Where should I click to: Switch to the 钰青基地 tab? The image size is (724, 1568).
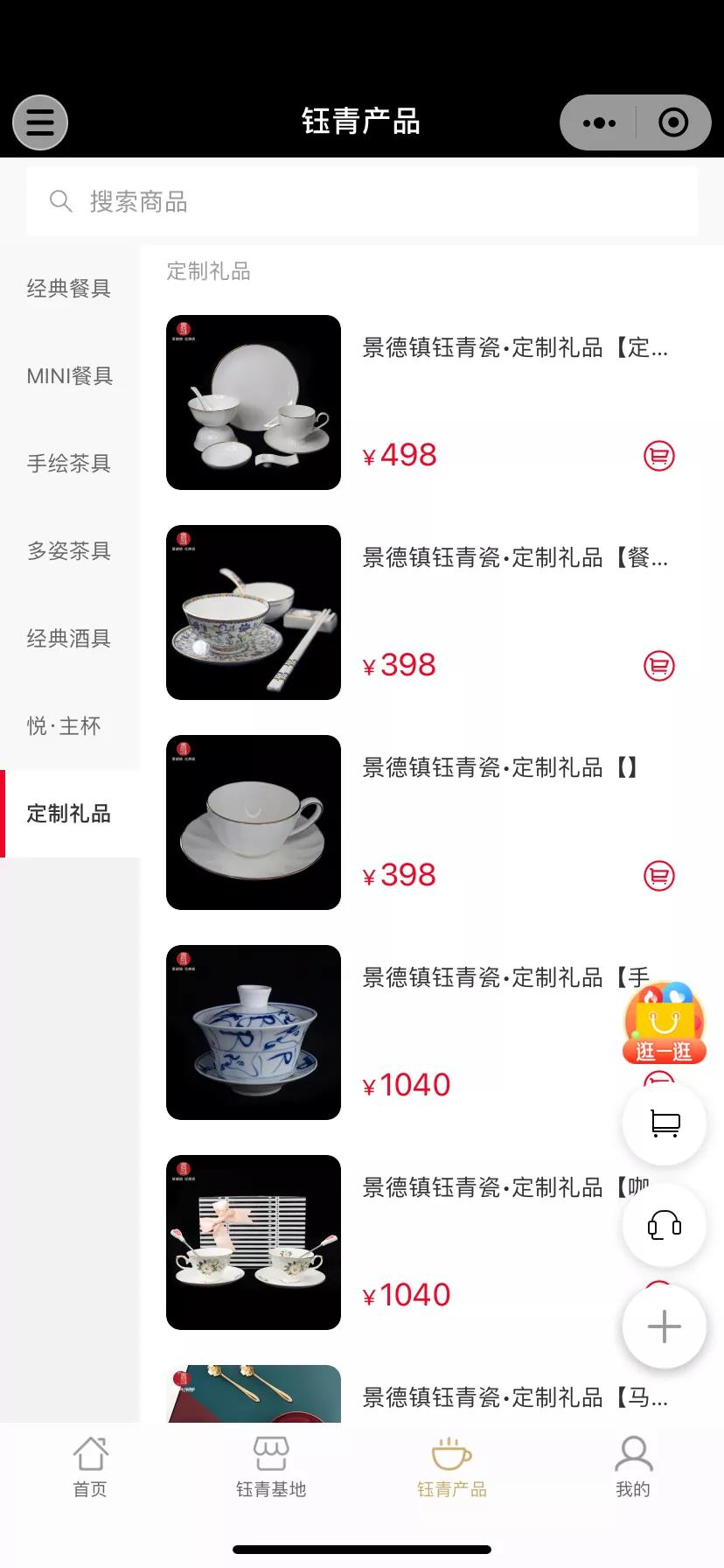271,1466
